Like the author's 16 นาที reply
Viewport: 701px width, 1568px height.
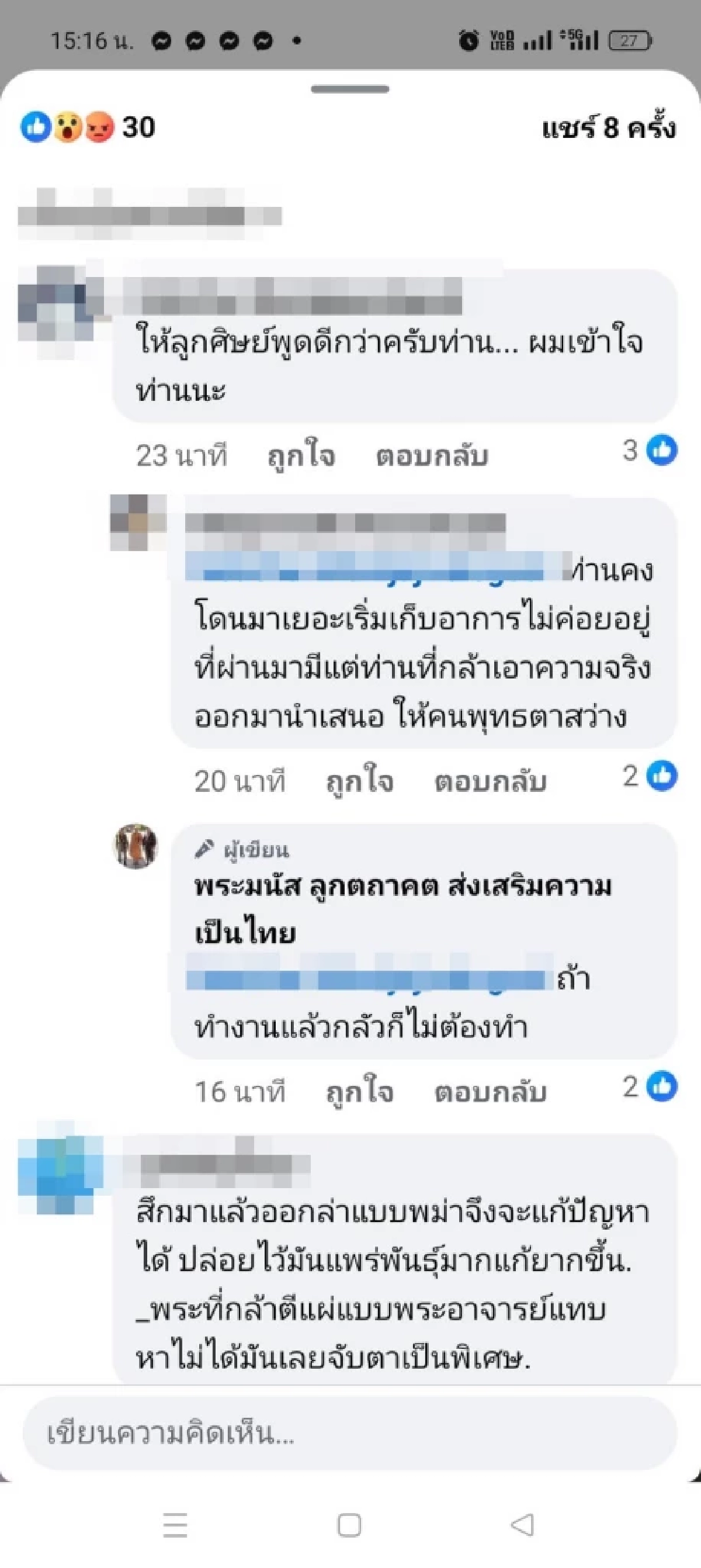tap(360, 1091)
